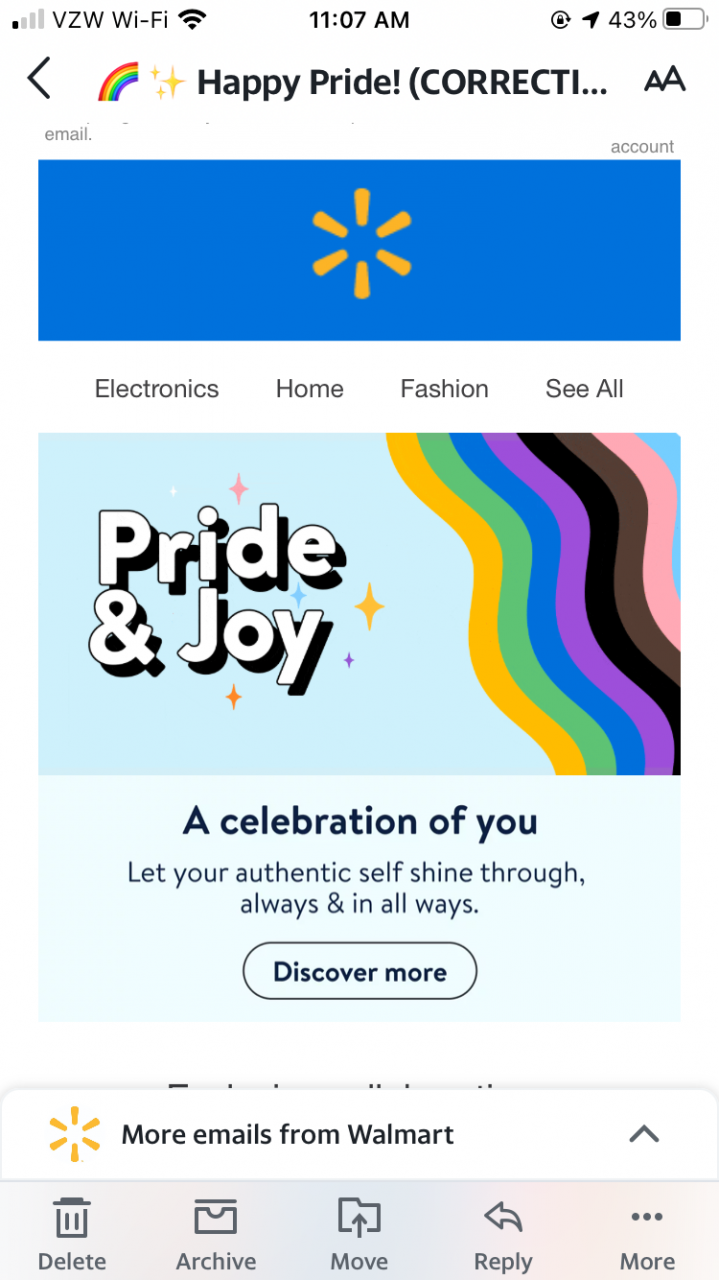Open the Home category link
Image resolution: width=719 pixels, height=1280 pixels.
309,389
